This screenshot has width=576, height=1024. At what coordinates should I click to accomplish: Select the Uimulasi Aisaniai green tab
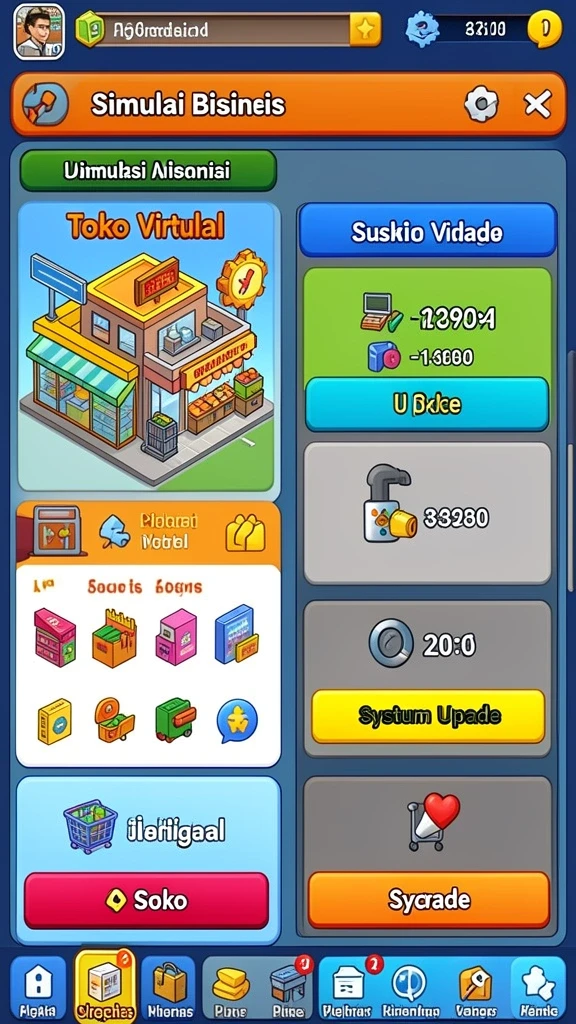[x=148, y=170]
